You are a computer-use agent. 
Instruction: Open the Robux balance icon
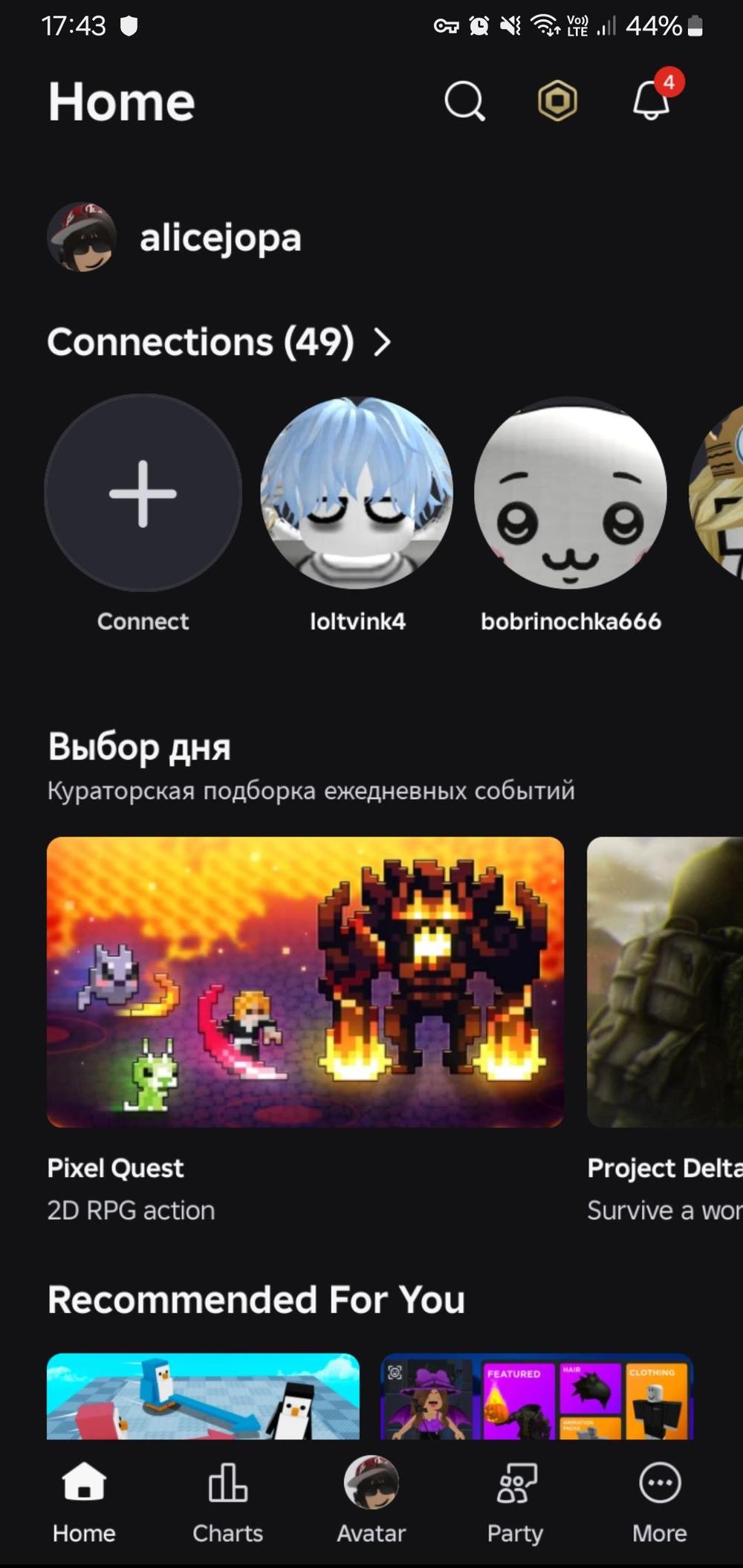pos(557,101)
